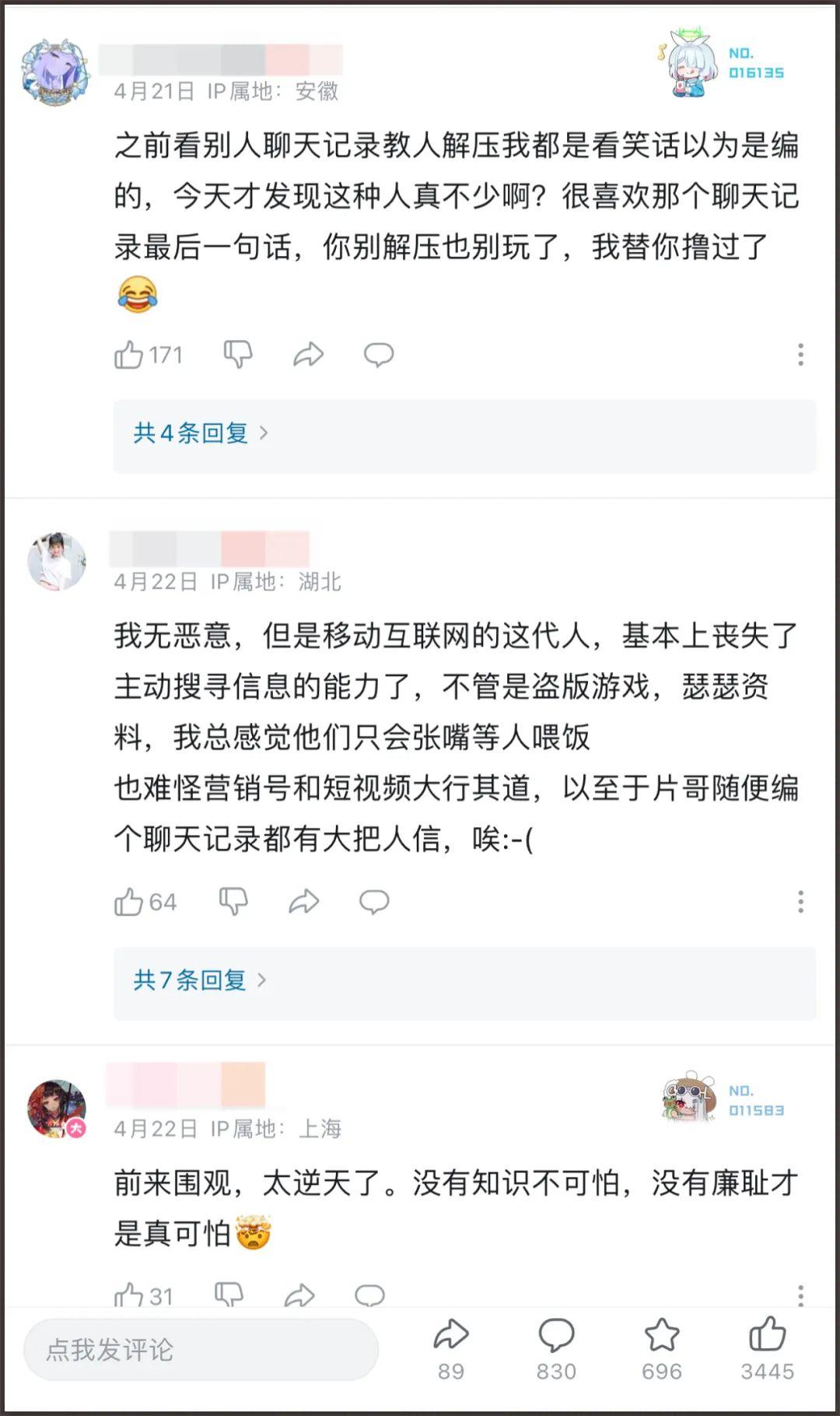Share the 安徽 user's comment
840x1416 pixels.
[308, 355]
